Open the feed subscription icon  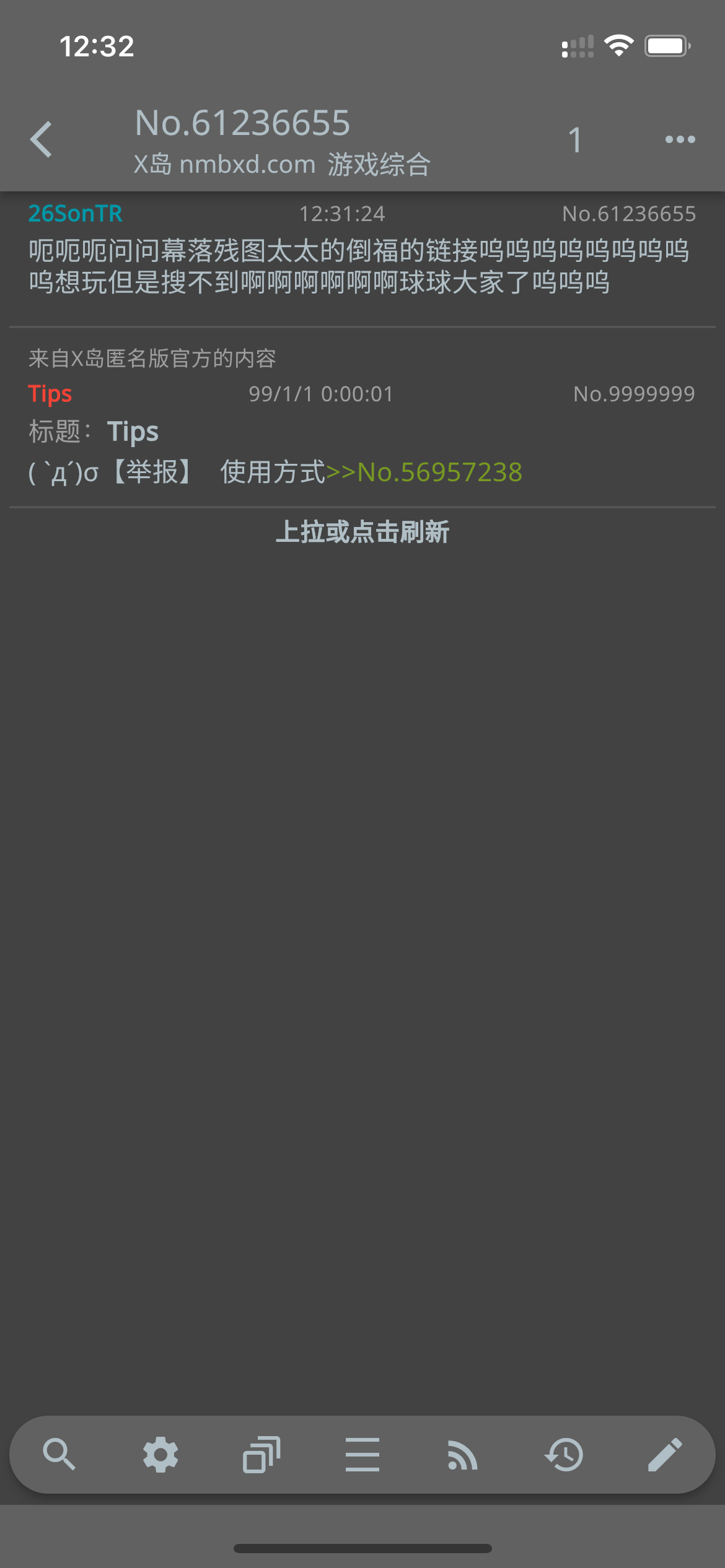463,1454
